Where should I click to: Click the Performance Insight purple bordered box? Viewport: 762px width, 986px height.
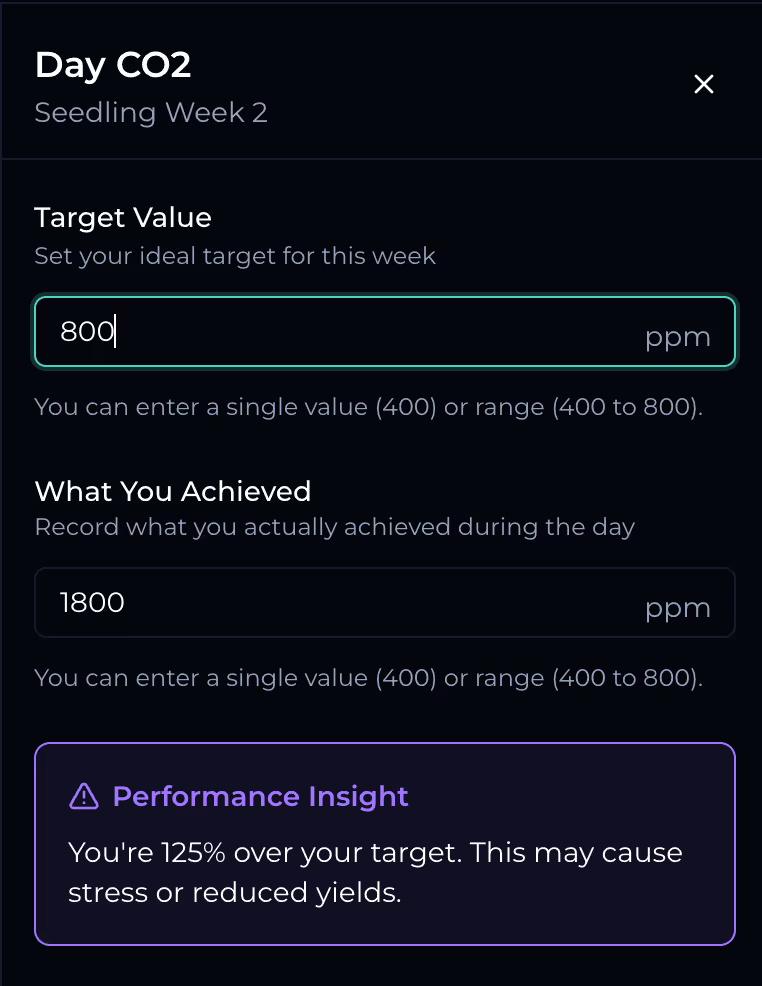point(384,842)
